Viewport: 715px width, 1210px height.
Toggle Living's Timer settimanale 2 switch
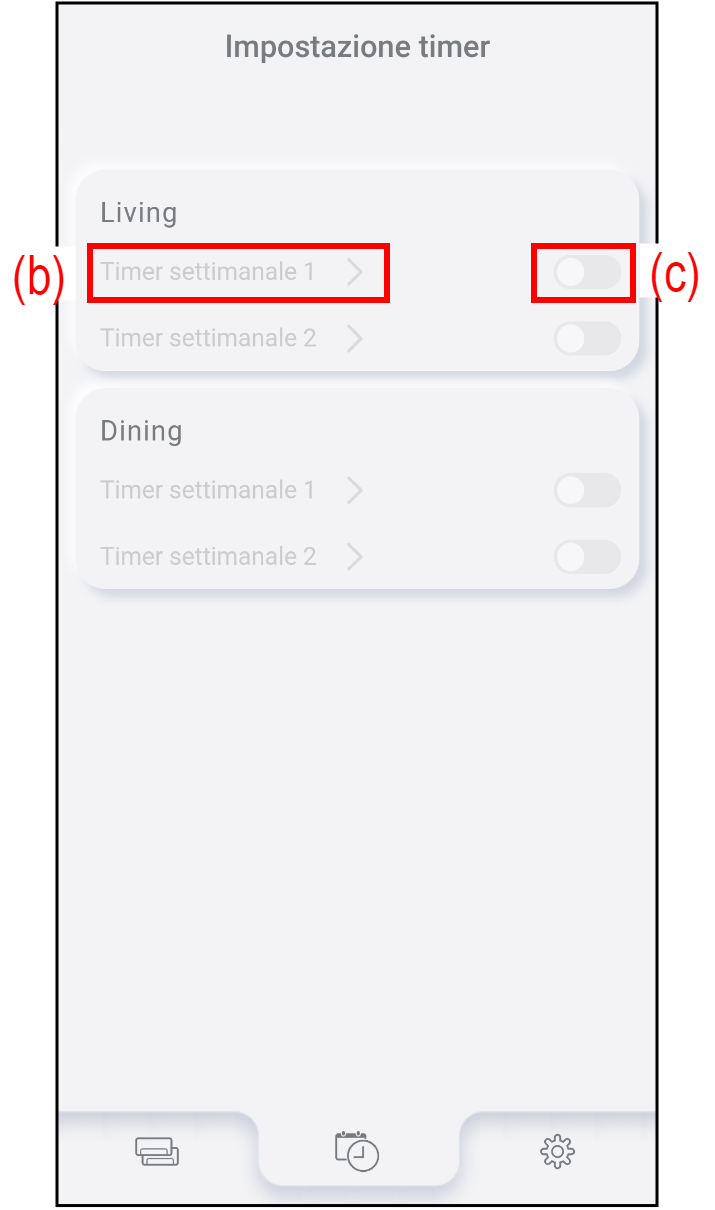tap(586, 338)
